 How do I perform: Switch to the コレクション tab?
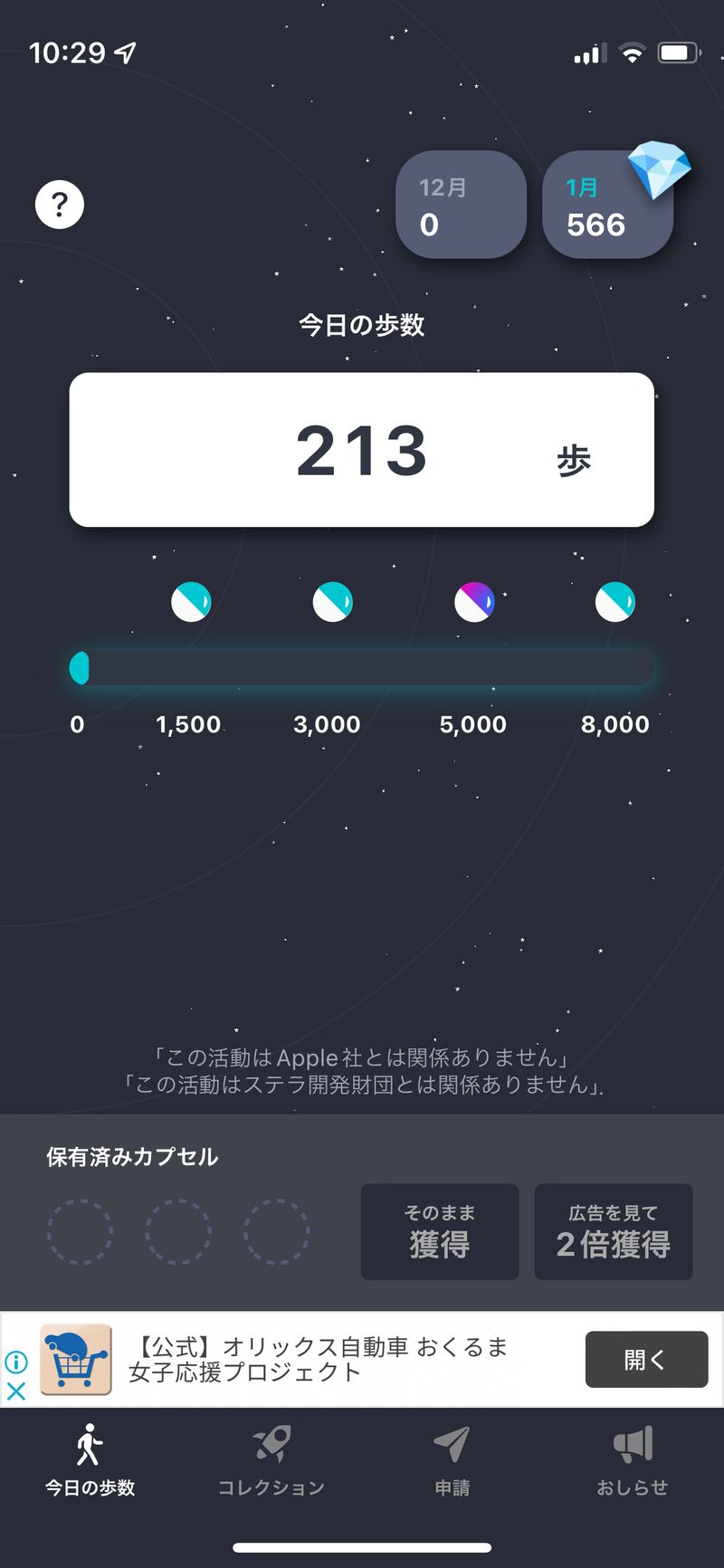(x=271, y=1460)
